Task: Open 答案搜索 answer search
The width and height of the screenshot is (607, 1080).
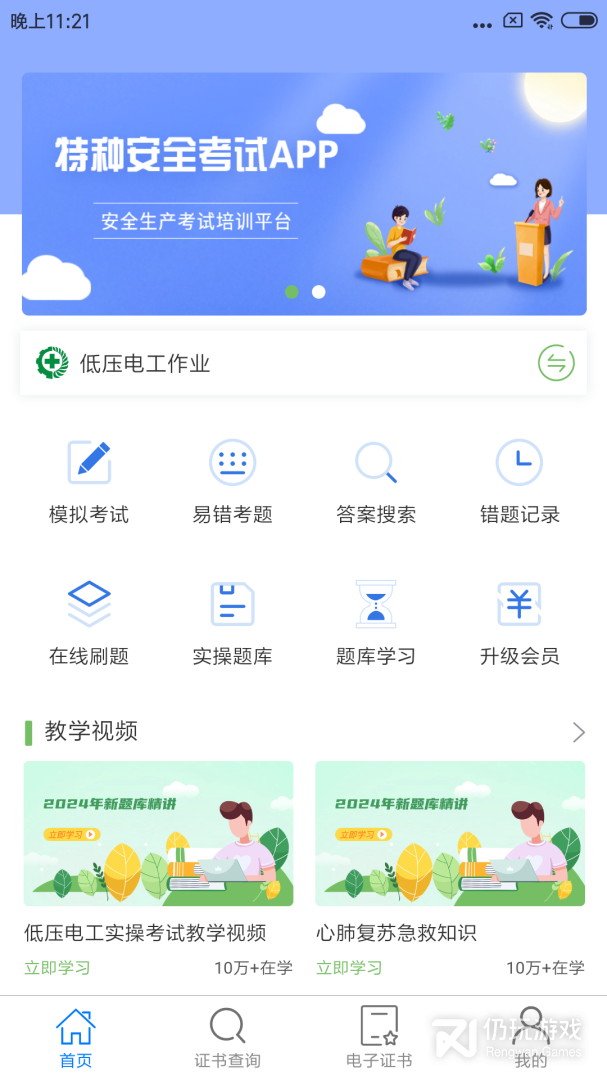Action: click(376, 482)
